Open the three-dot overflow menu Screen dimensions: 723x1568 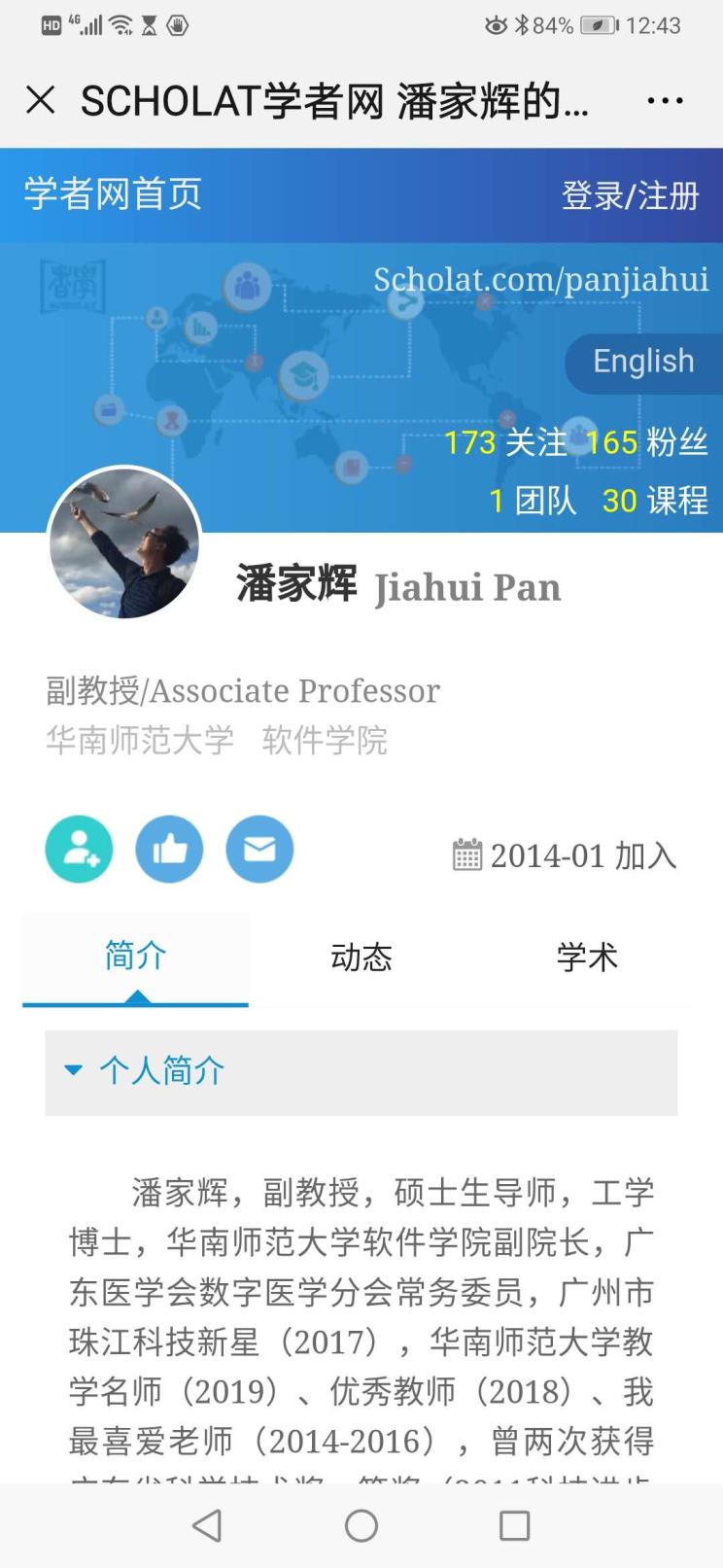coord(665,100)
